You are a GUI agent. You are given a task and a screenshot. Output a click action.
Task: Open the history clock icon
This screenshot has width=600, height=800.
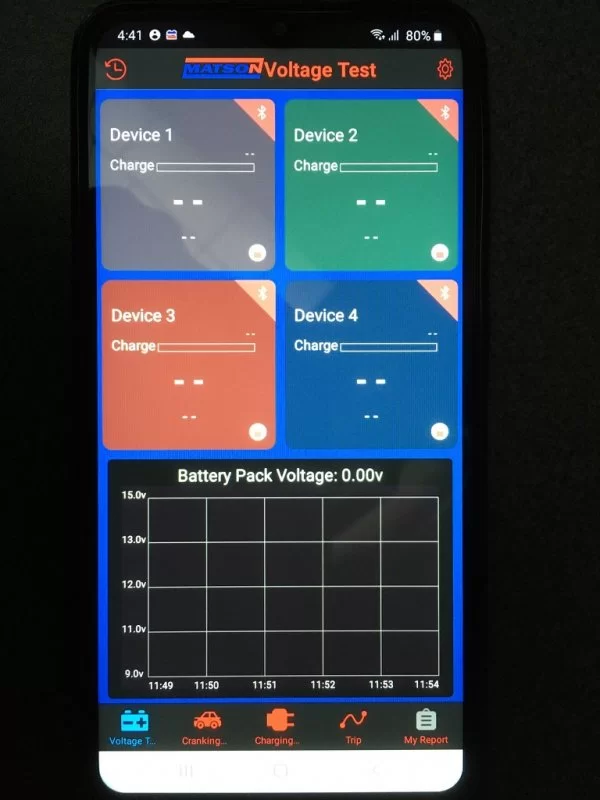pos(117,69)
